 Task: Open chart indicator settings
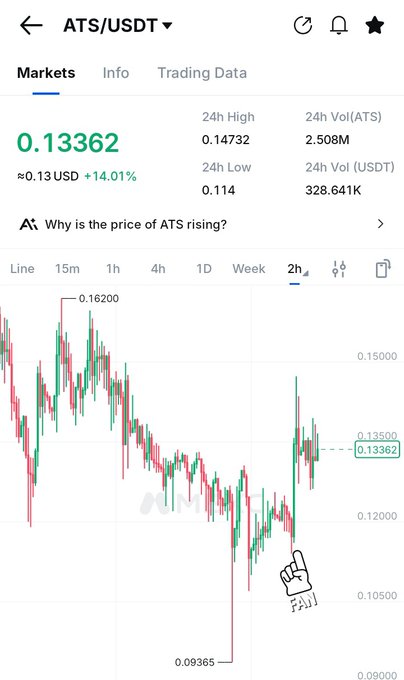[339, 269]
